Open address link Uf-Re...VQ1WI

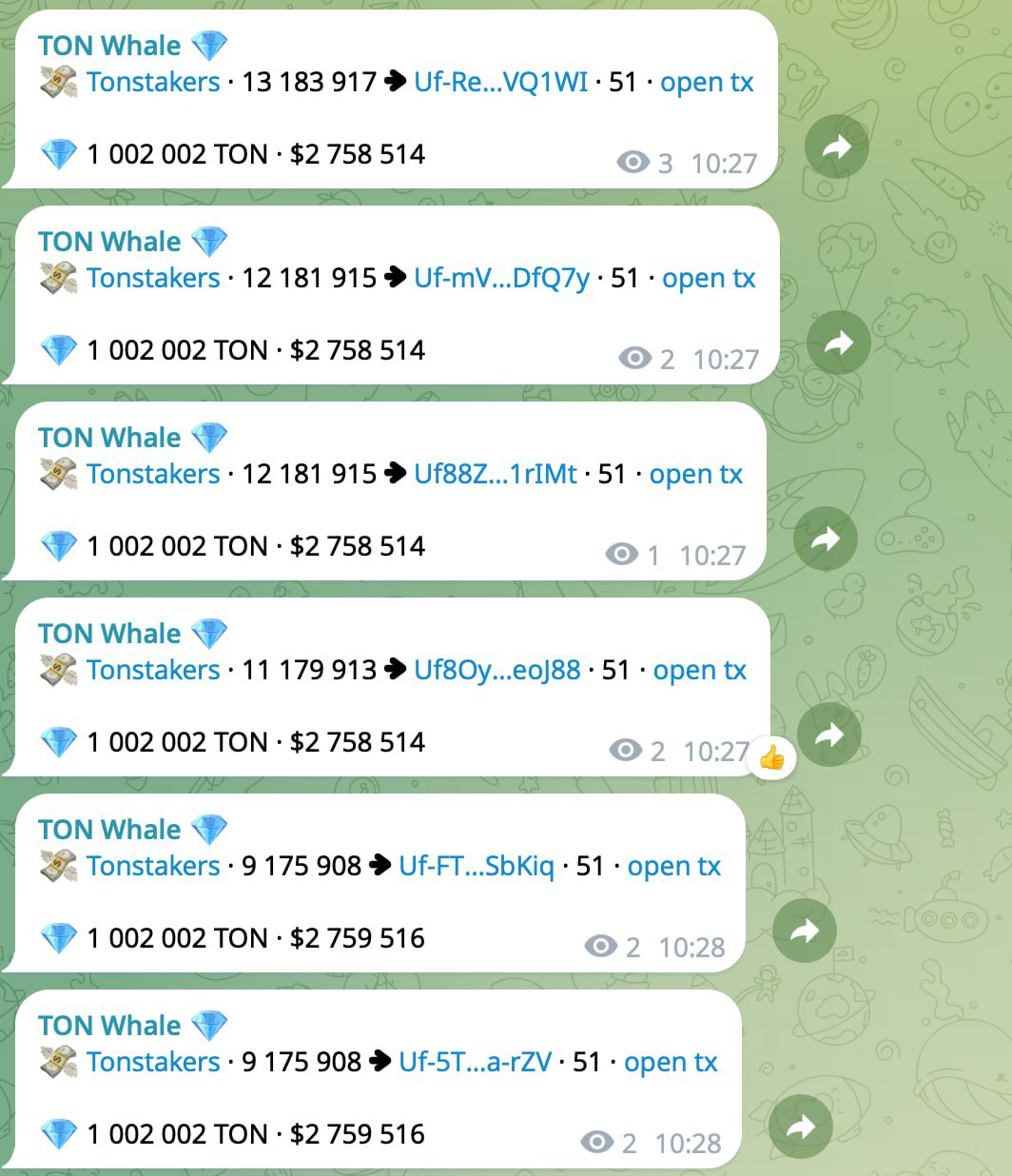pos(500,83)
